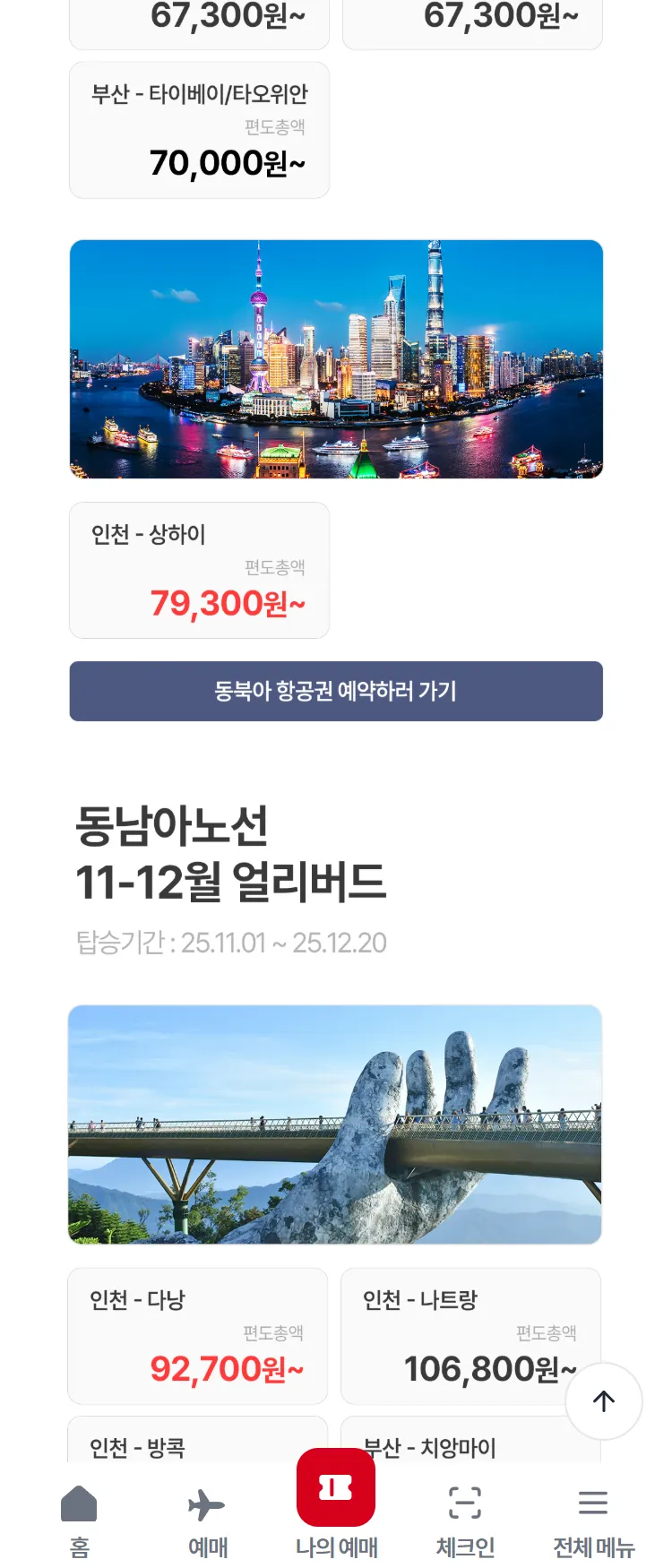Jump back to top with the arrow button
This screenshot has width=672, height=1568.
604,1400
